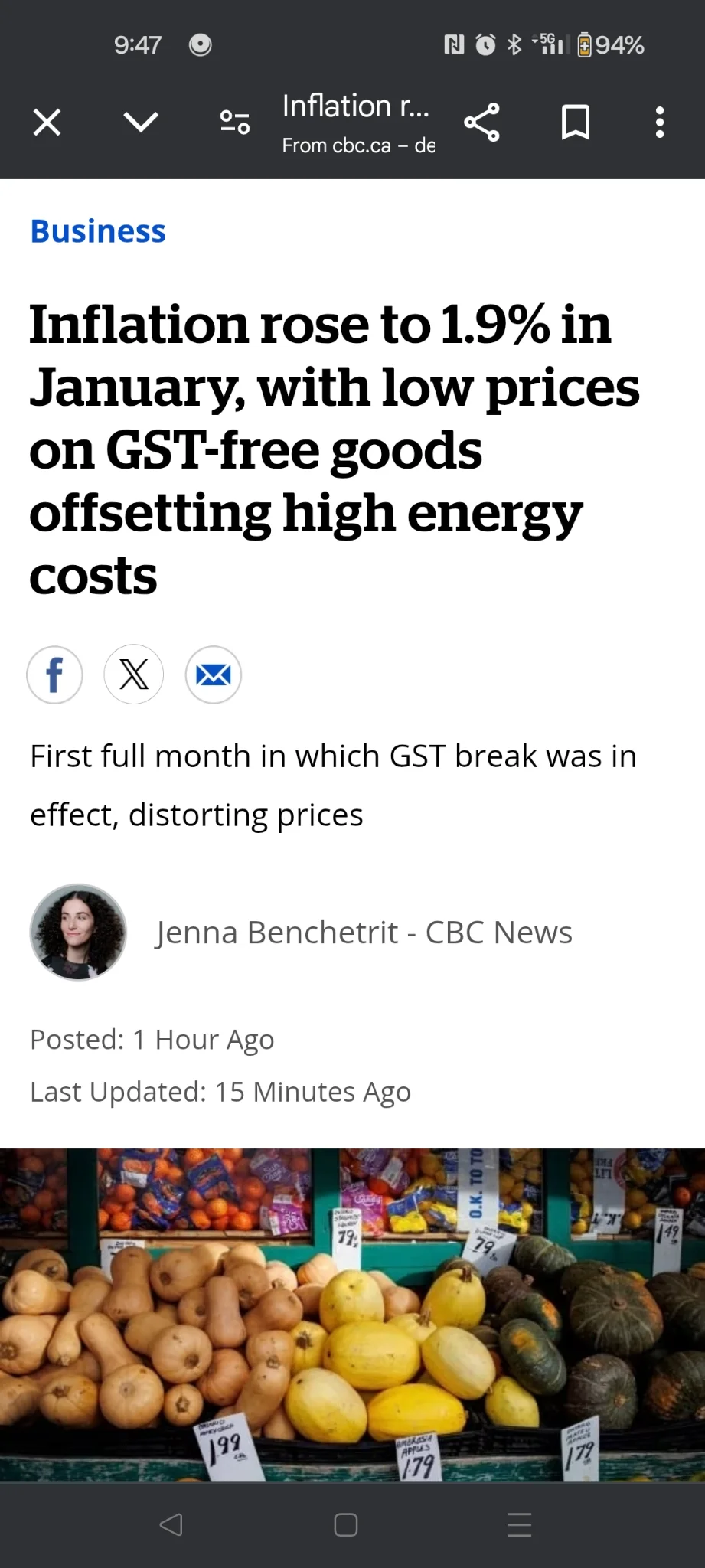Share the article by email

pyautogui.click(x=214, y=675)
